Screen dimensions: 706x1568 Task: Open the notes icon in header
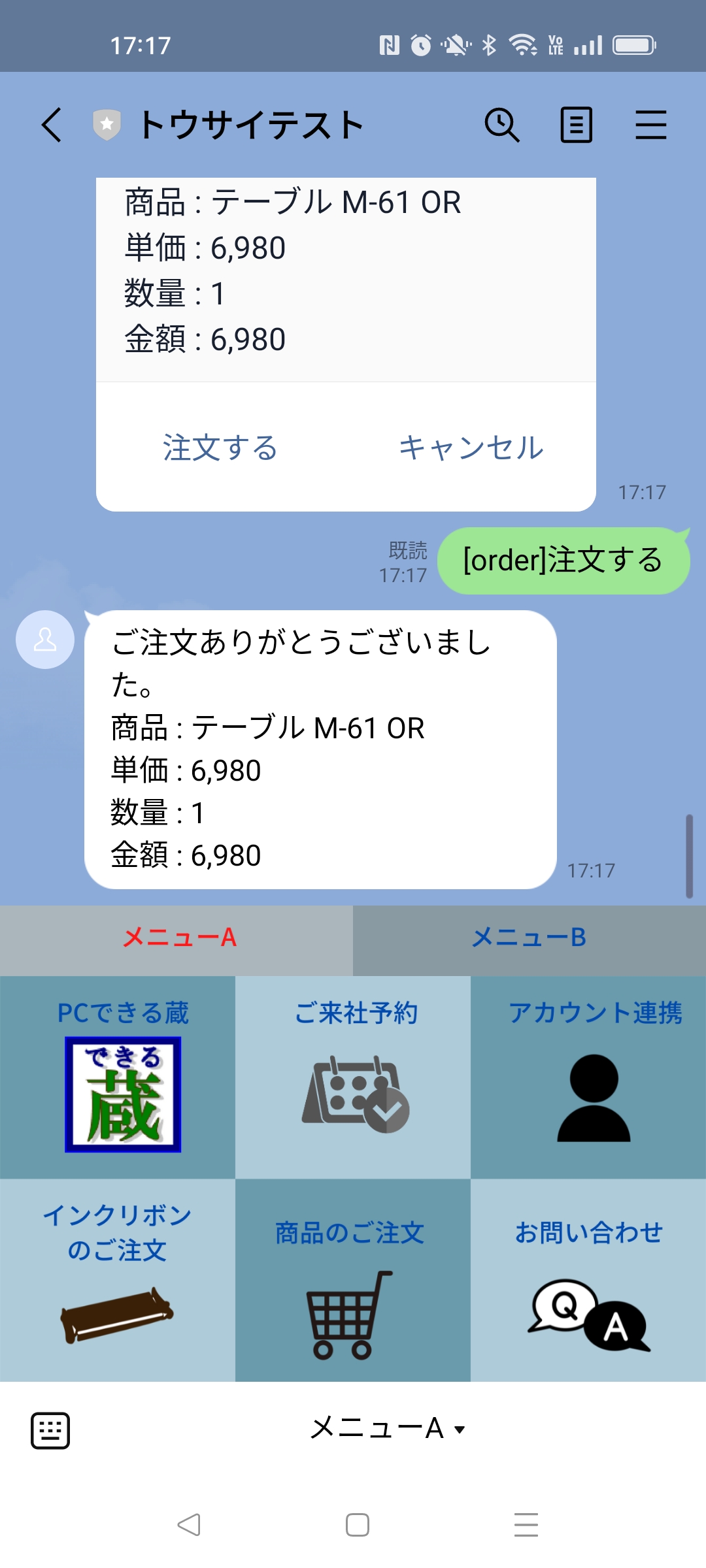576,125
